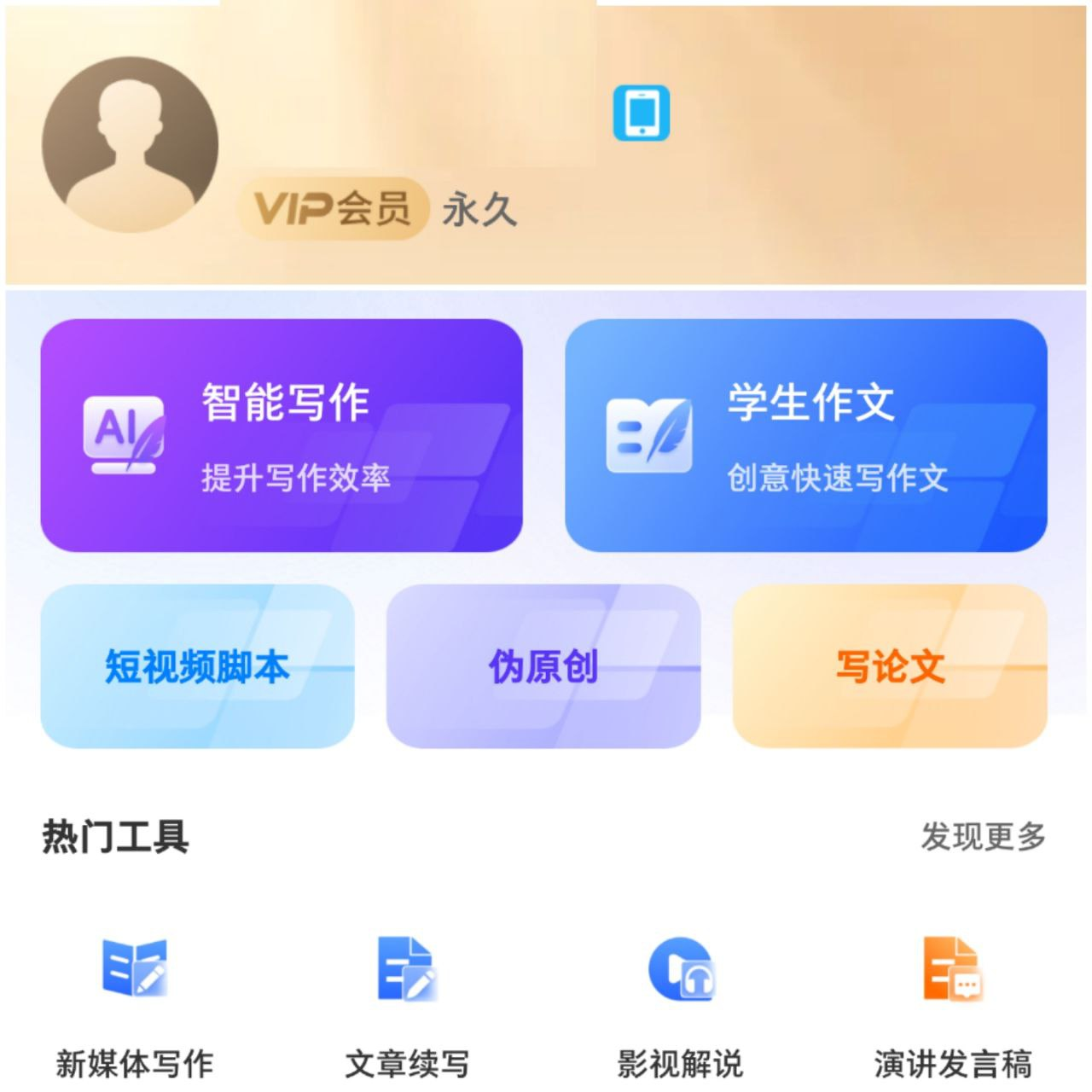Open the 学生作文 student essay card
The width and height of the screenshot is (1092, 1092).
coord(805,435)
